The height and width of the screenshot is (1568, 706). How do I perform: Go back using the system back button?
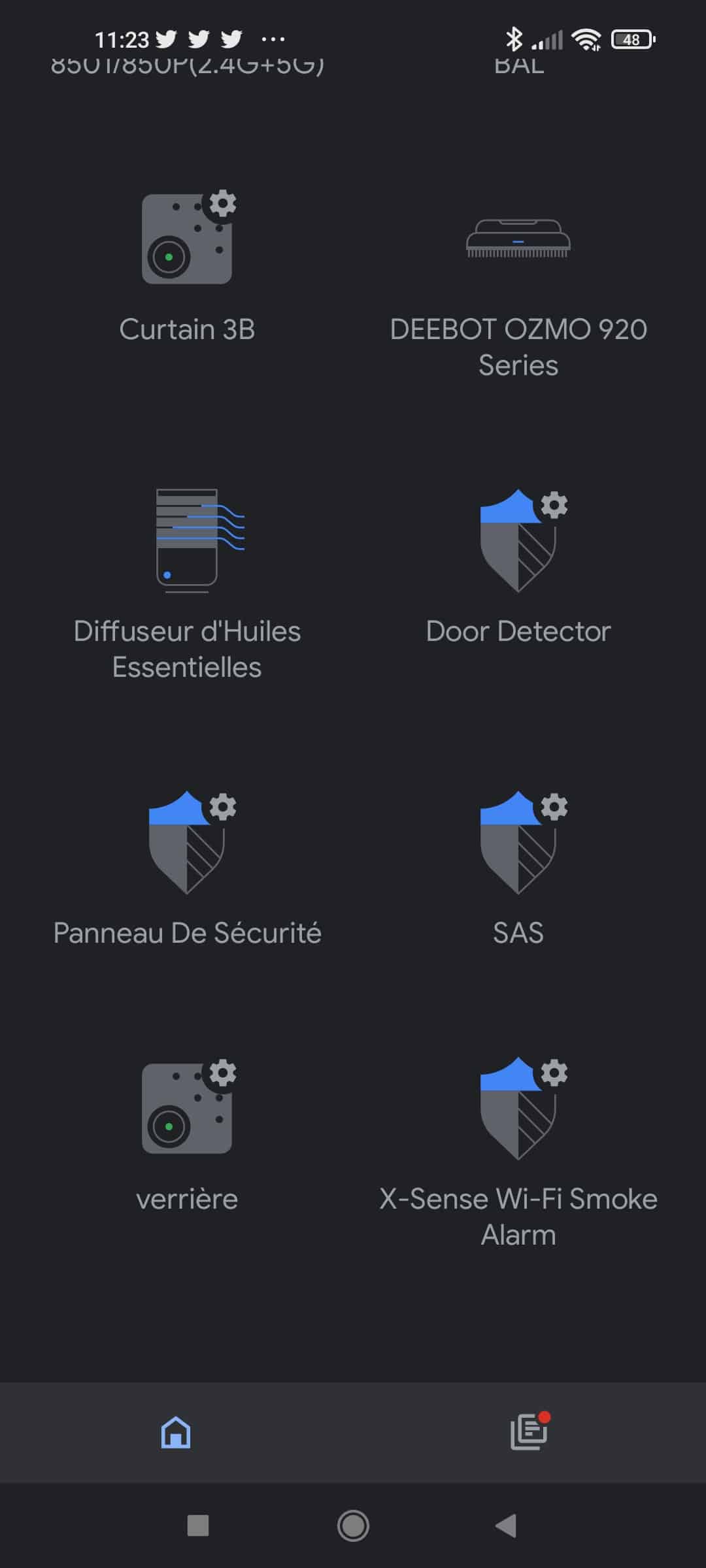tap(507, 1526)
